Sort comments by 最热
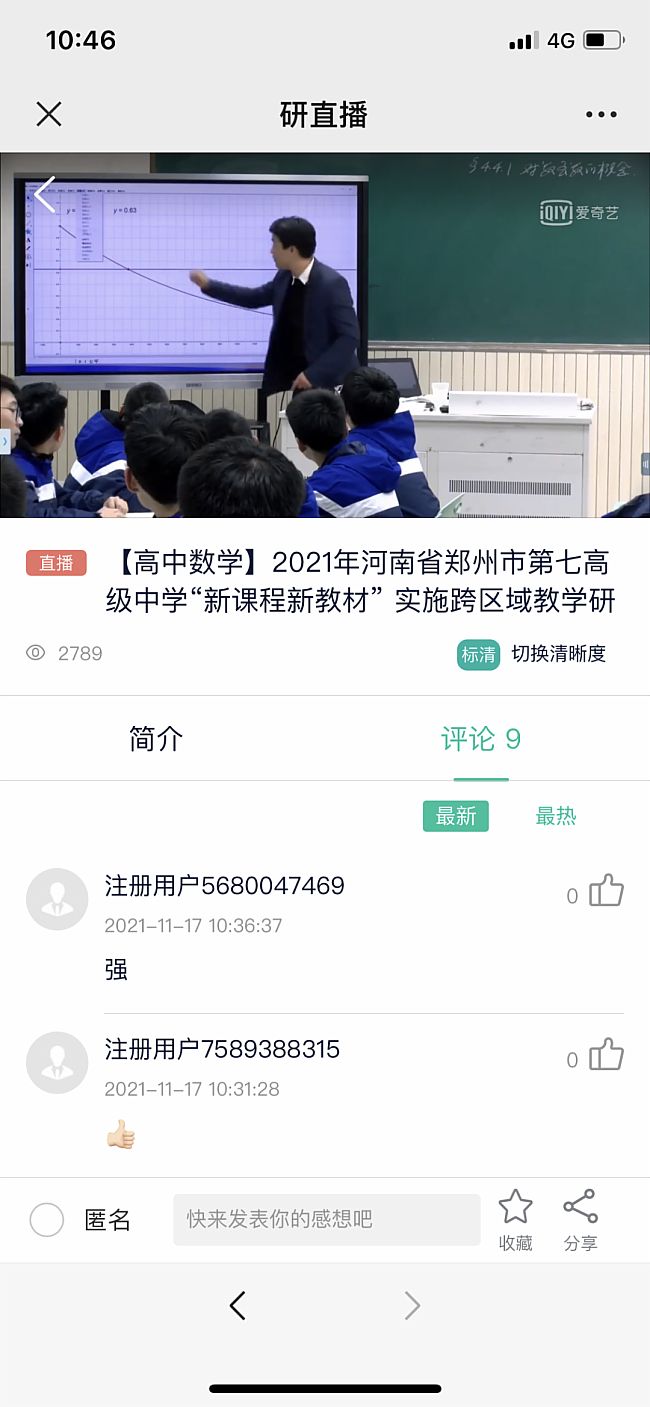This screenshot has height=1407, width=650. [x=555, y=816]
